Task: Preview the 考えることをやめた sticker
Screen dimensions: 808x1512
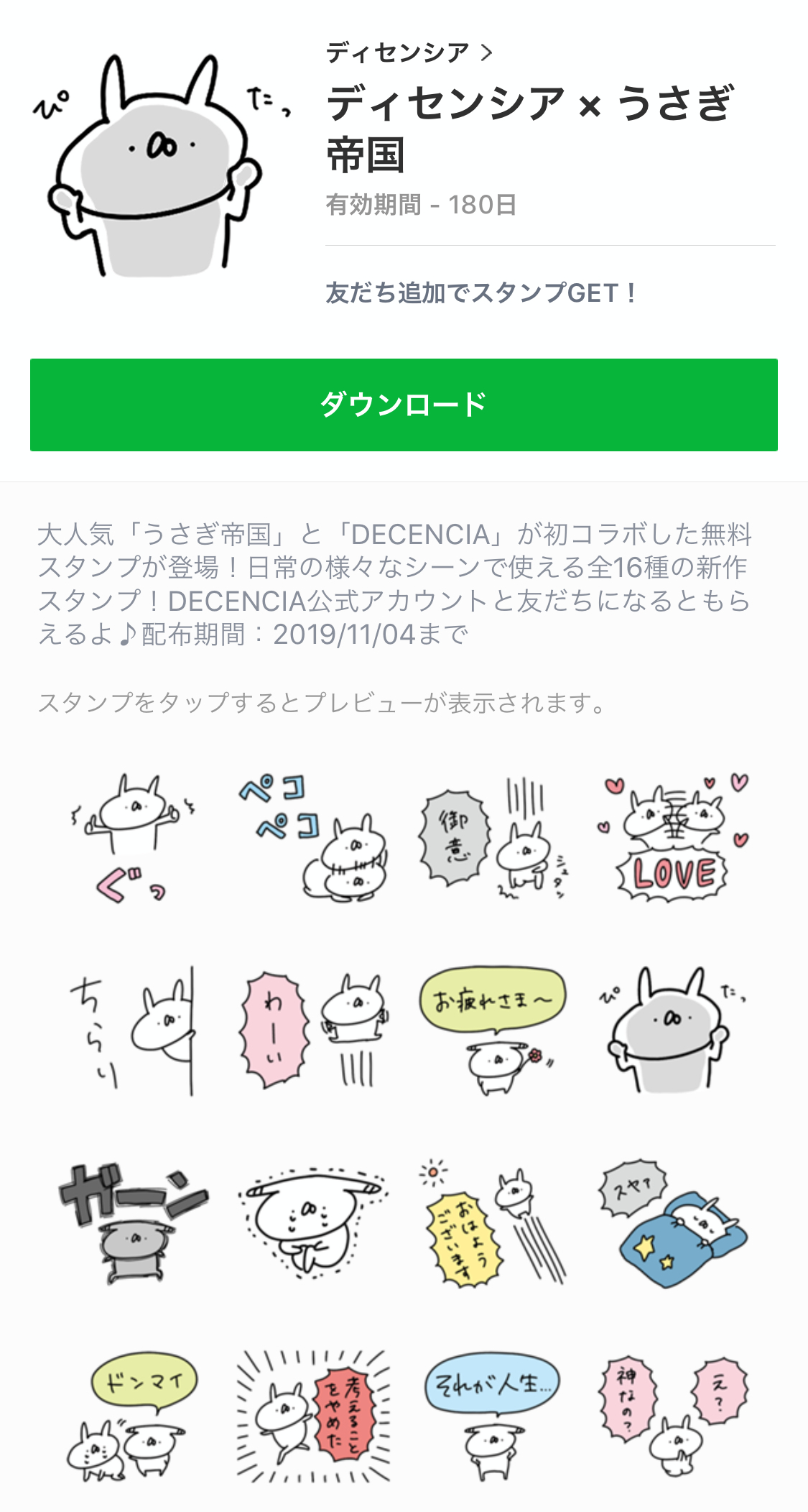Action: [314, 1416]
